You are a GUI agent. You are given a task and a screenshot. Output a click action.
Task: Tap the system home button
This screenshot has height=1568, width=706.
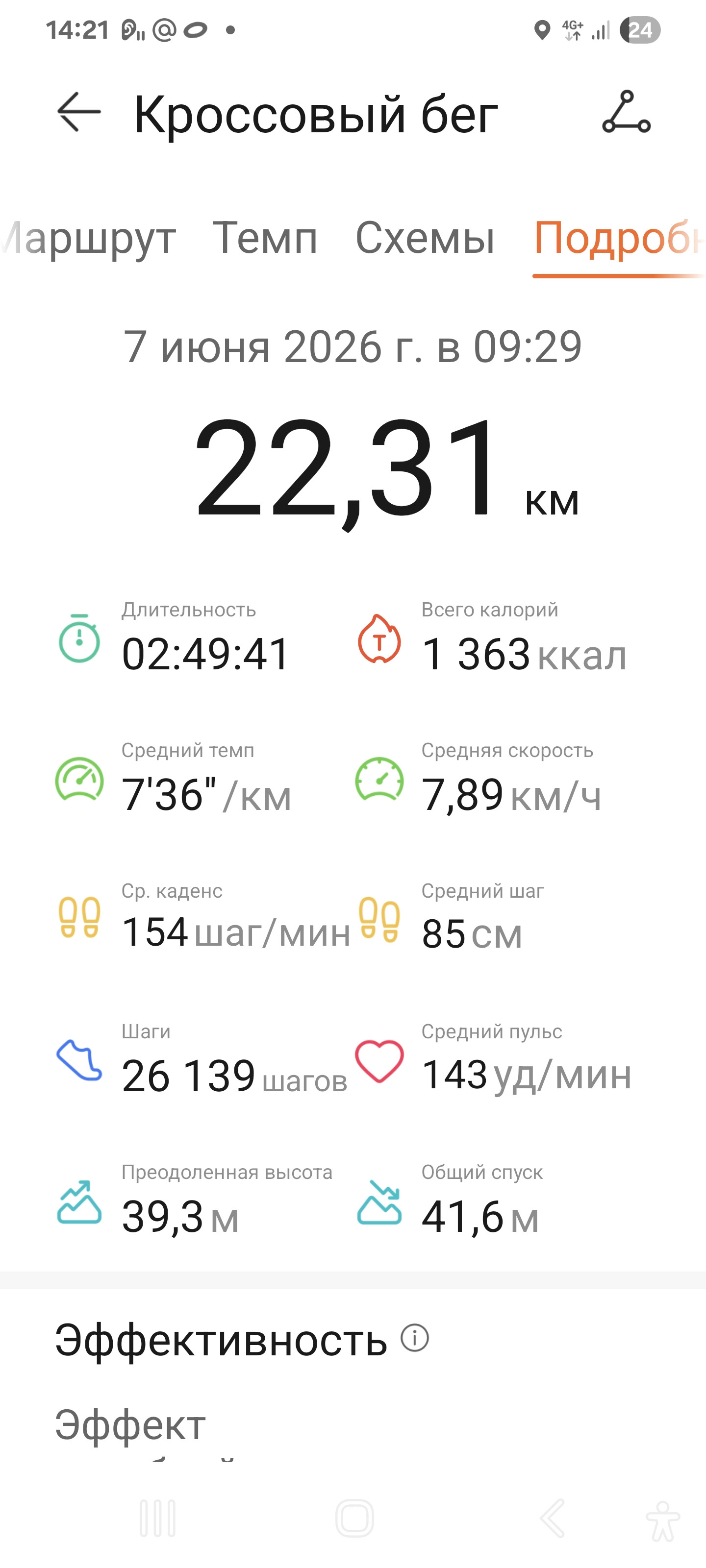[354, 1518]
